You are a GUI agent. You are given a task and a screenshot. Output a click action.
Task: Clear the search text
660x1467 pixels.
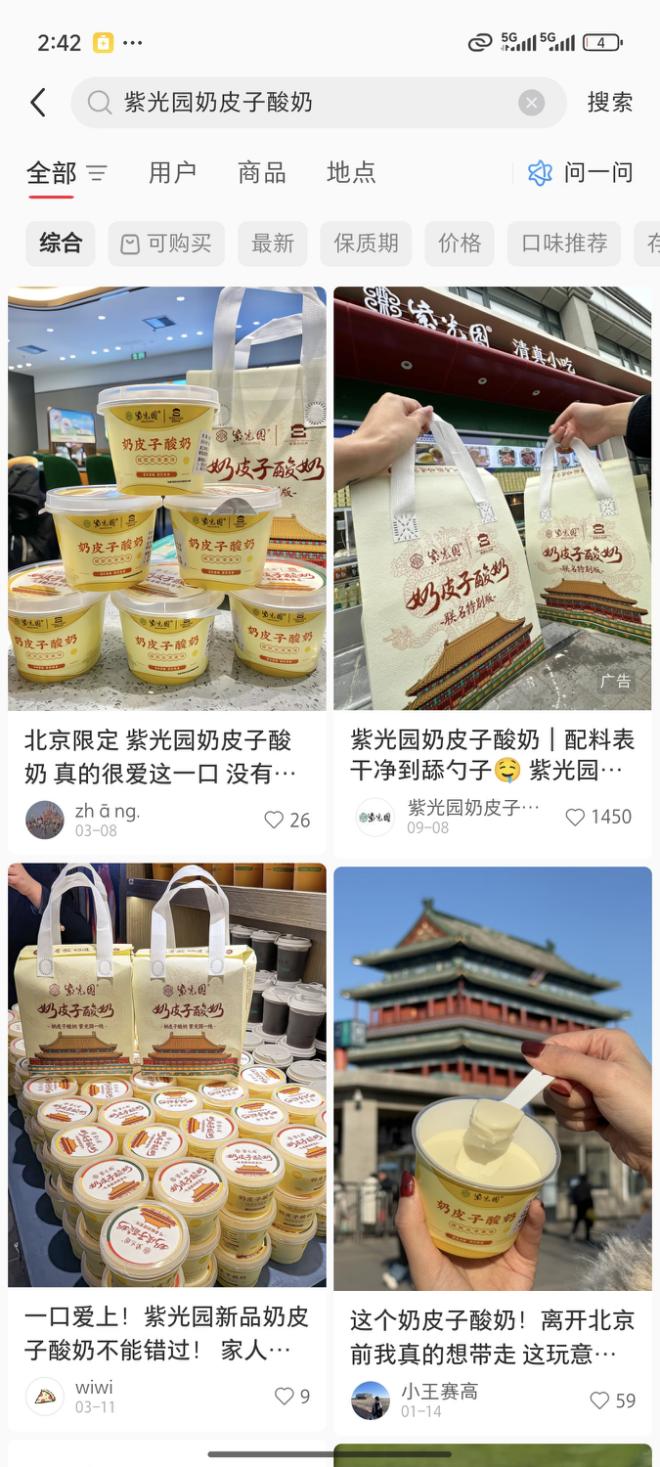pos(531,102)
